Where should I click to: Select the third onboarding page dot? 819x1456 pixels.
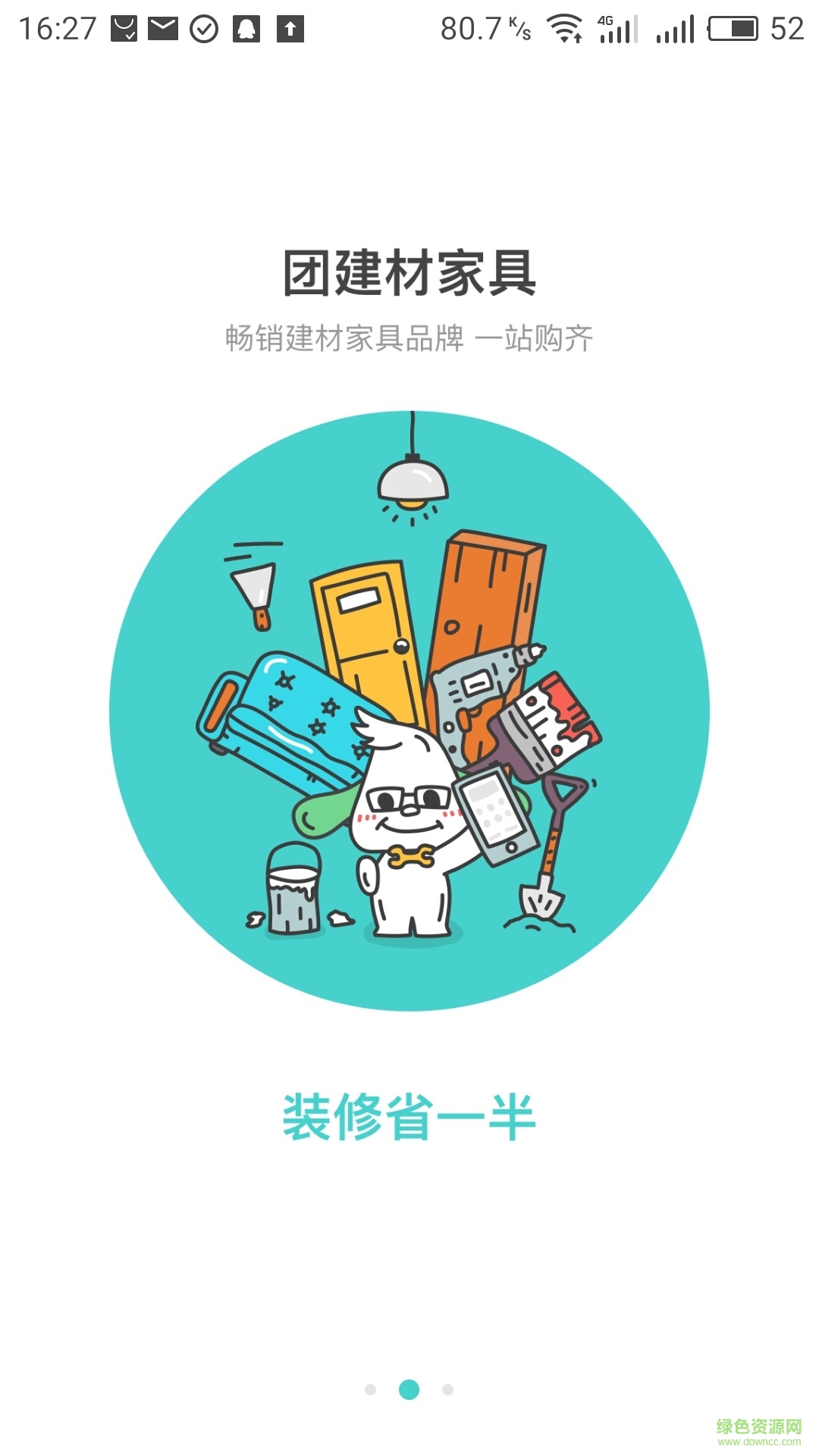(x=447, y=1389)
